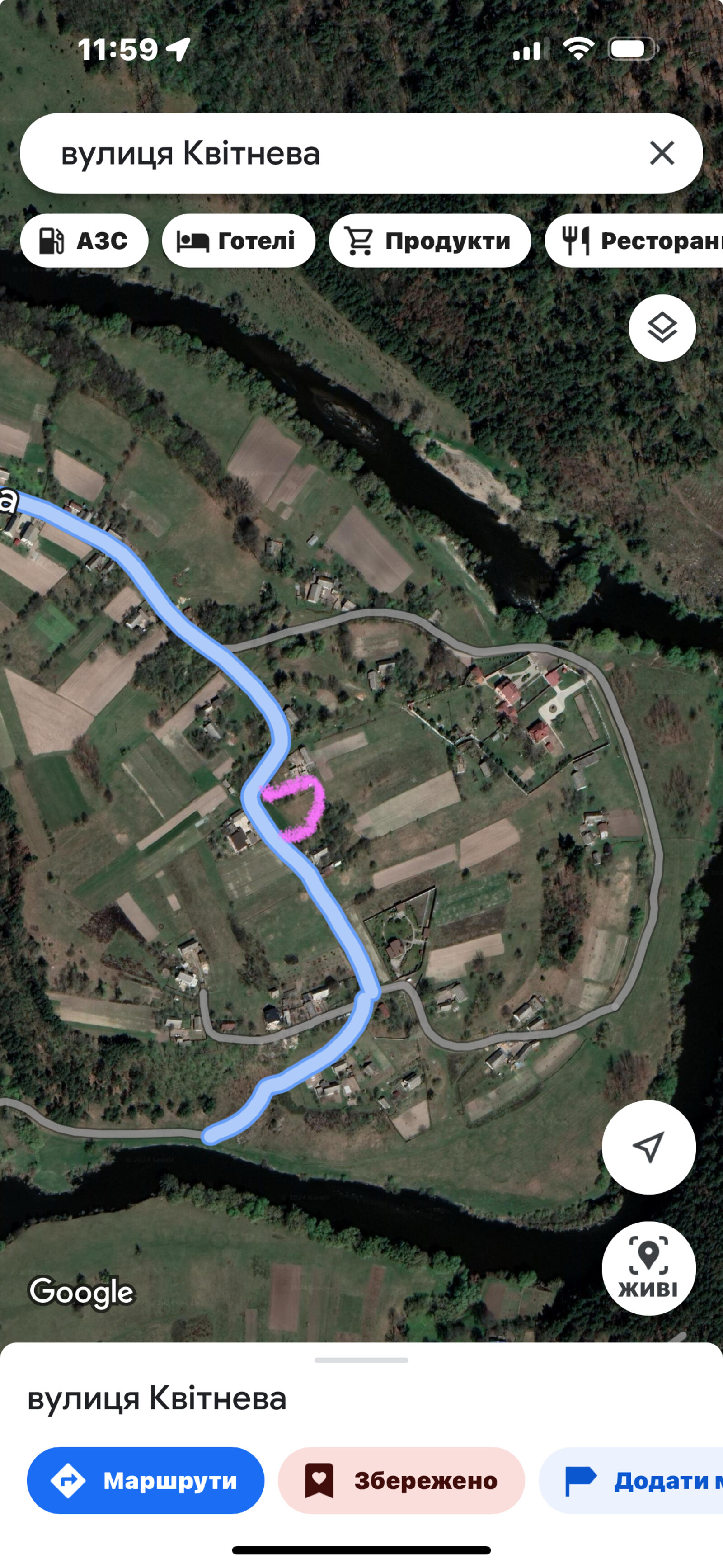Image resolution: width=723 pixels, height=1568 pixels.
Task: Get directions with the Маршрути button
Action: pos(146,1480)
